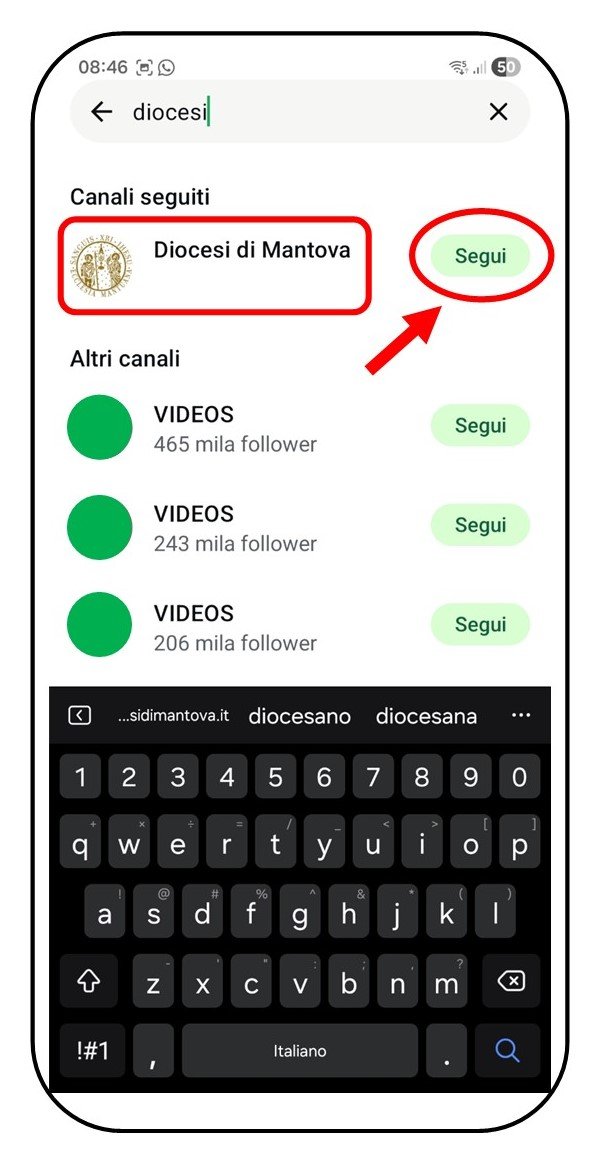Screen dimensions: 604x1164
Task: Follow VIDEOS with 206 mila follower
Action: [x=481, y=624]
